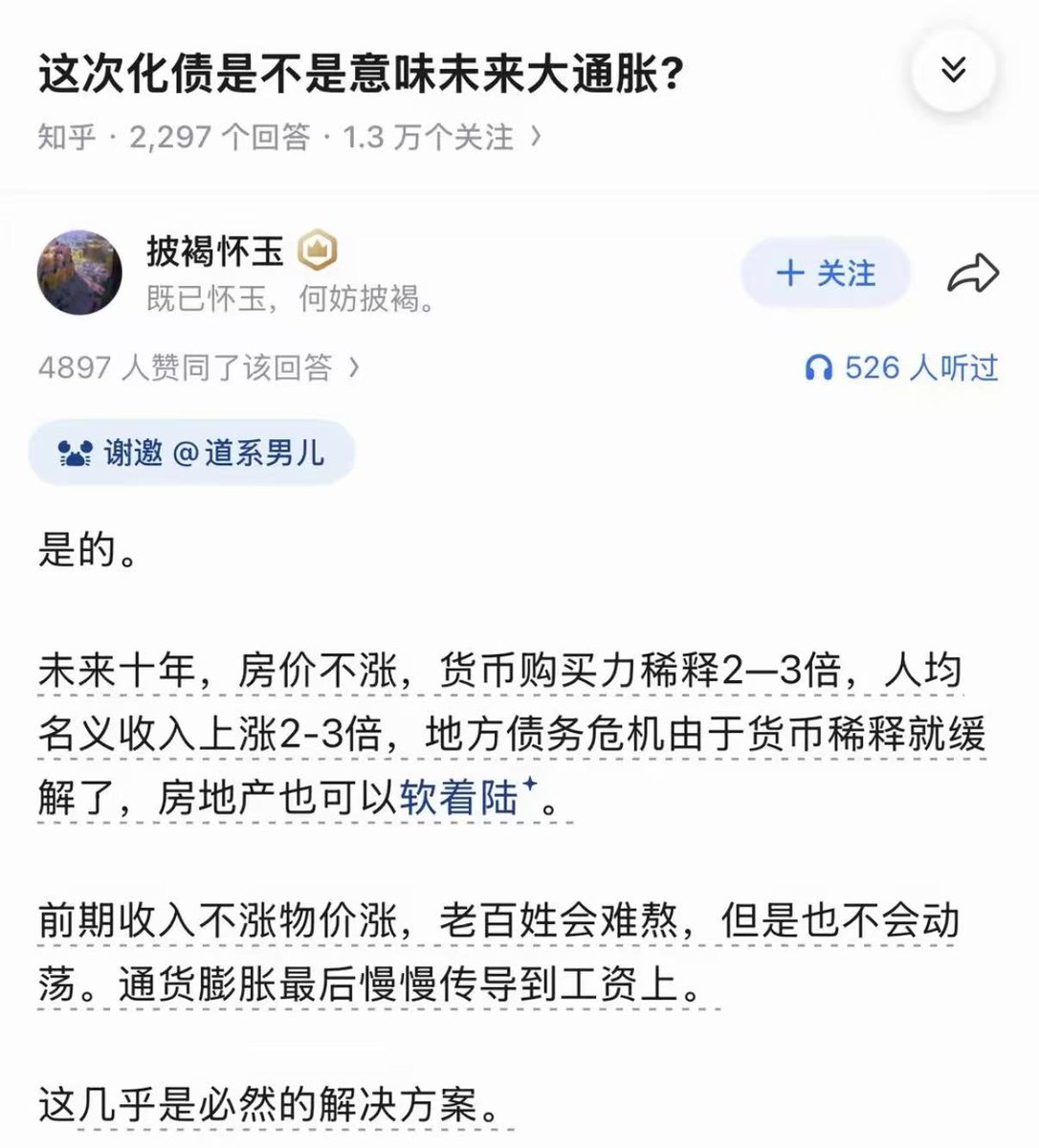This screenshot has height=1148, width=1039.
Task: View the 4897 people who upvoted
Action: click(x=199, y=367)
